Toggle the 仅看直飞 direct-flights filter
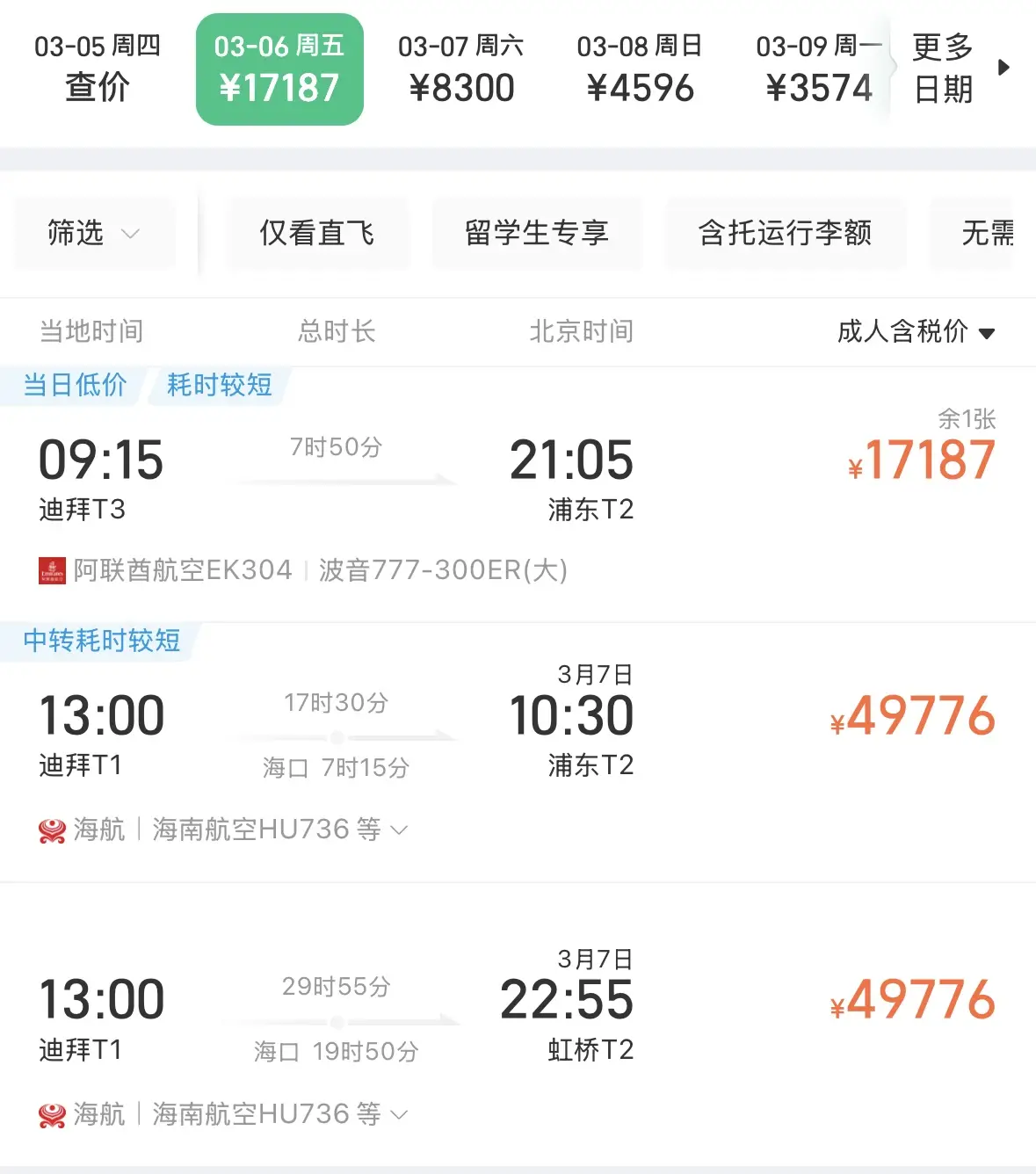 pos(316,233)
